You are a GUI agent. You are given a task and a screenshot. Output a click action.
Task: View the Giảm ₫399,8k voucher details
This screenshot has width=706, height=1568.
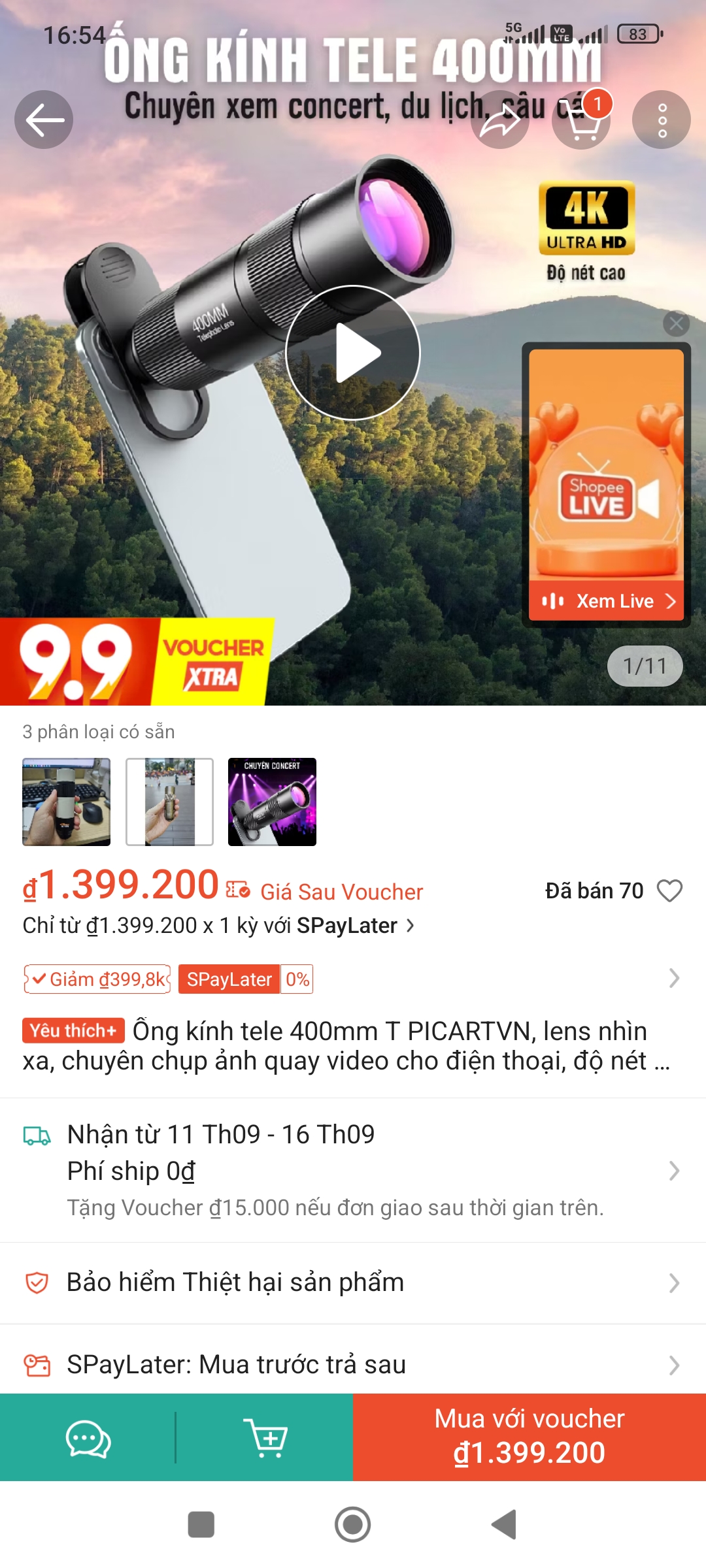[97, 979]
